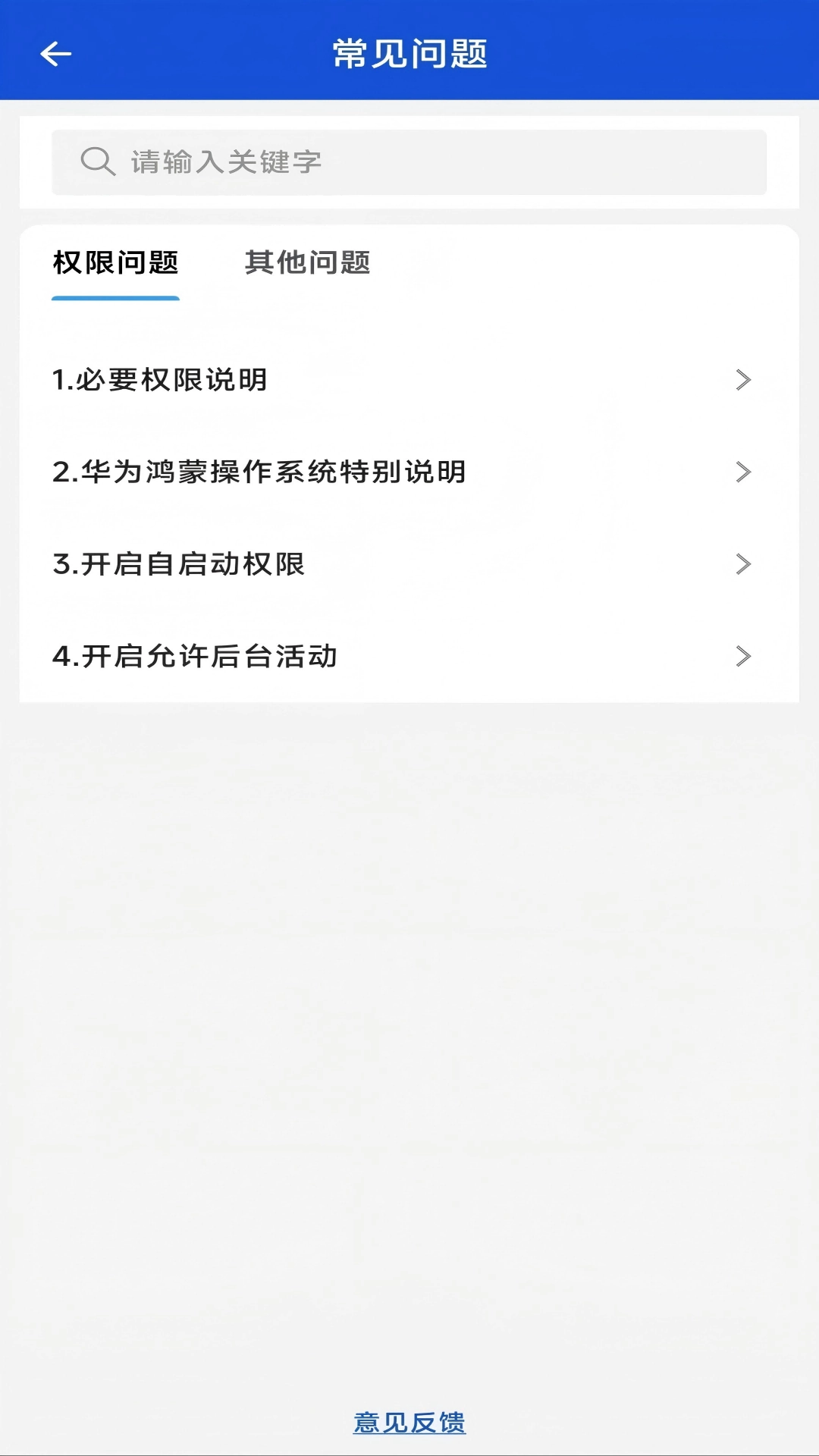Select the 权限问题 tab
This screenshot has height=1456, width=819.
115,263
